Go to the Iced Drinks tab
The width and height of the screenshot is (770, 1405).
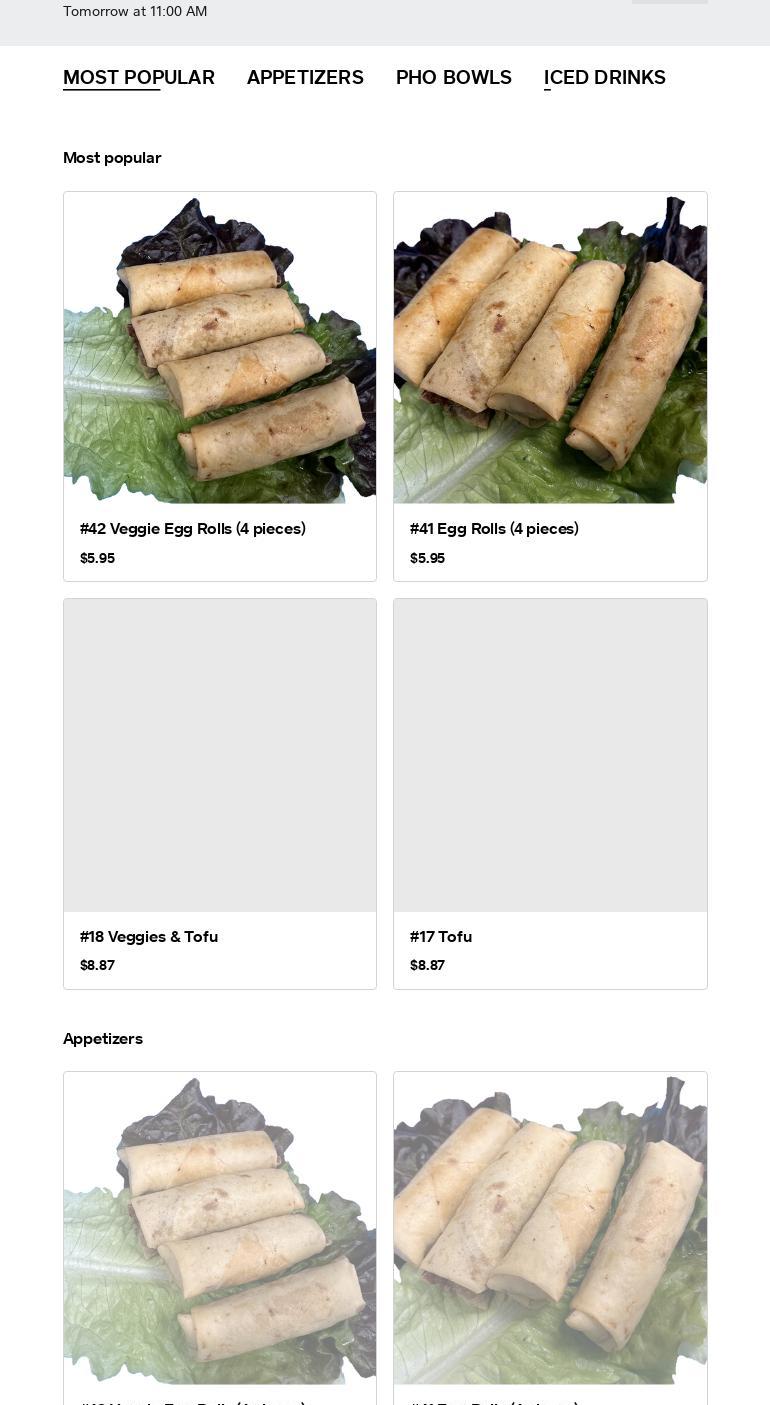[605, 78]
